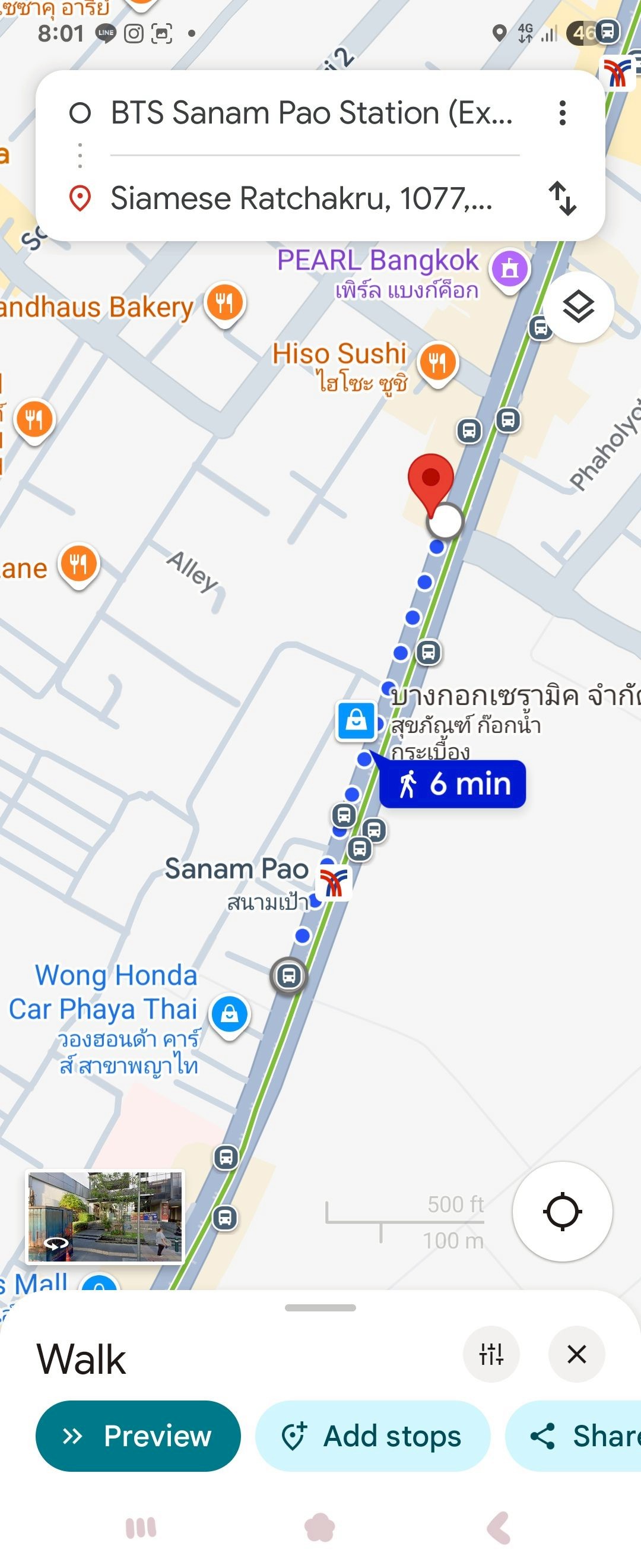Tap the 6 min walking time label
The width and height of the screenshot is (641, 1568).
452,784
